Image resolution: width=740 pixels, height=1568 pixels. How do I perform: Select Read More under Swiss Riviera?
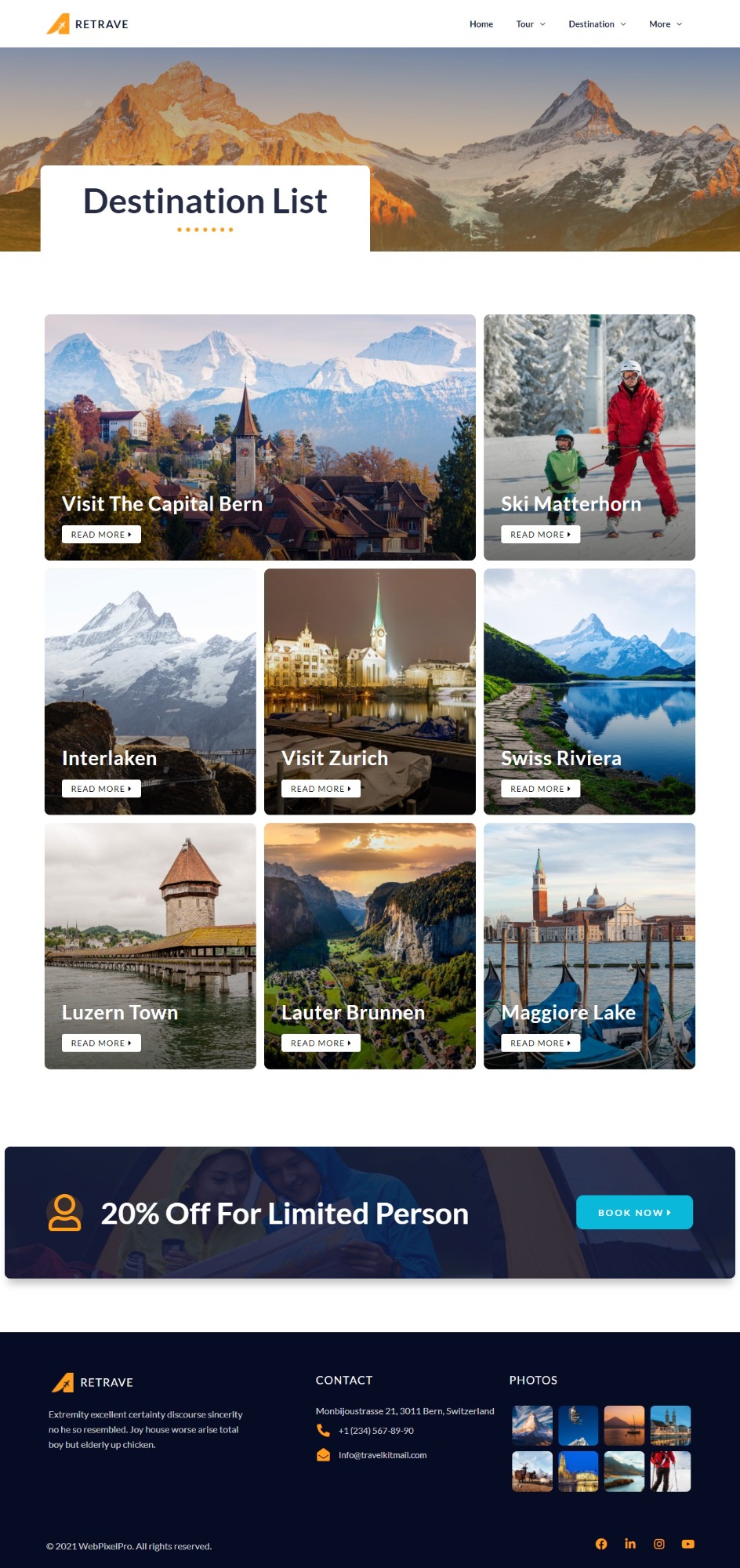pyautogui.click(x=540, y=789)
